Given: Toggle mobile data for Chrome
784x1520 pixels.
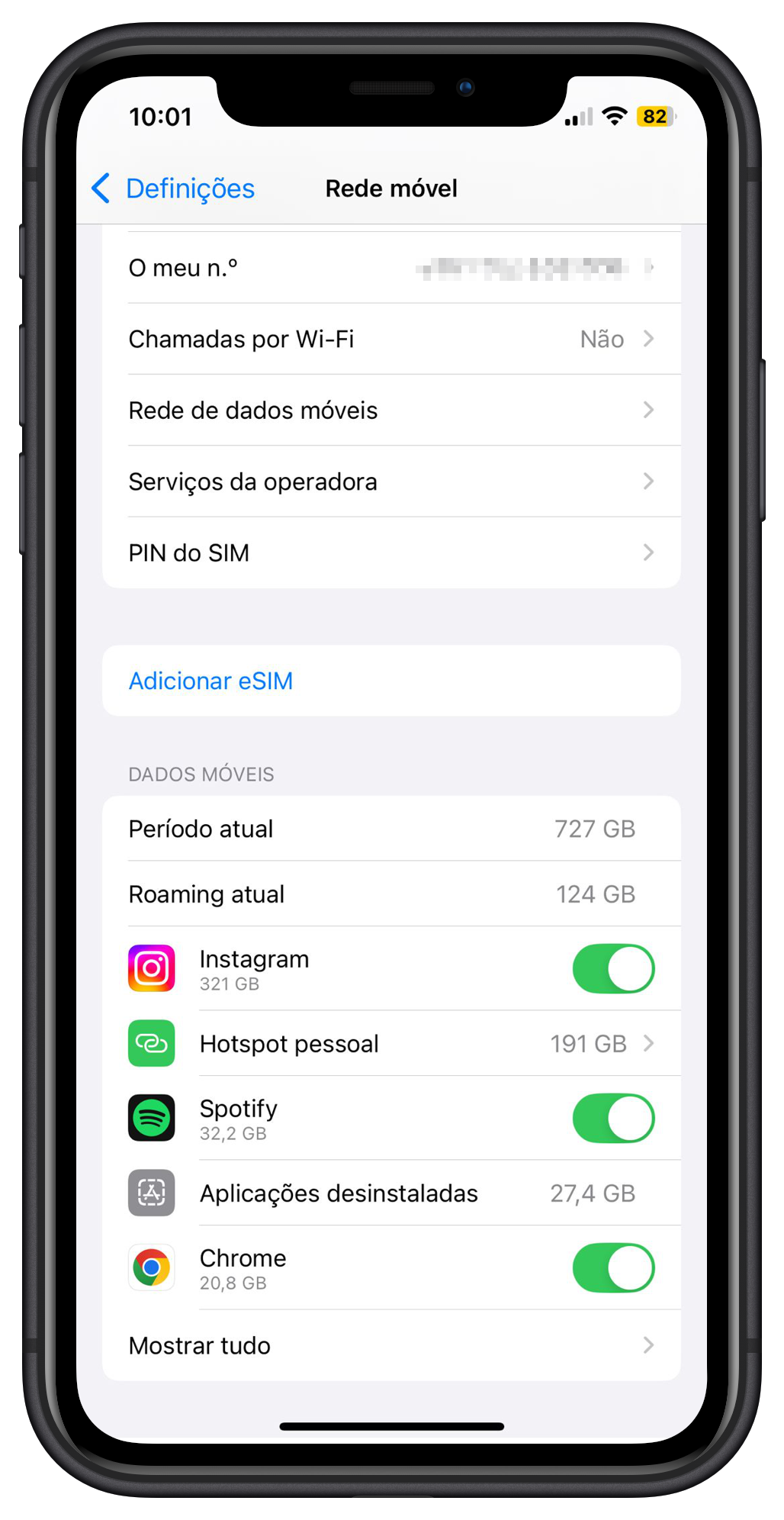Looking at the screenshot, I should point(613,1268).
